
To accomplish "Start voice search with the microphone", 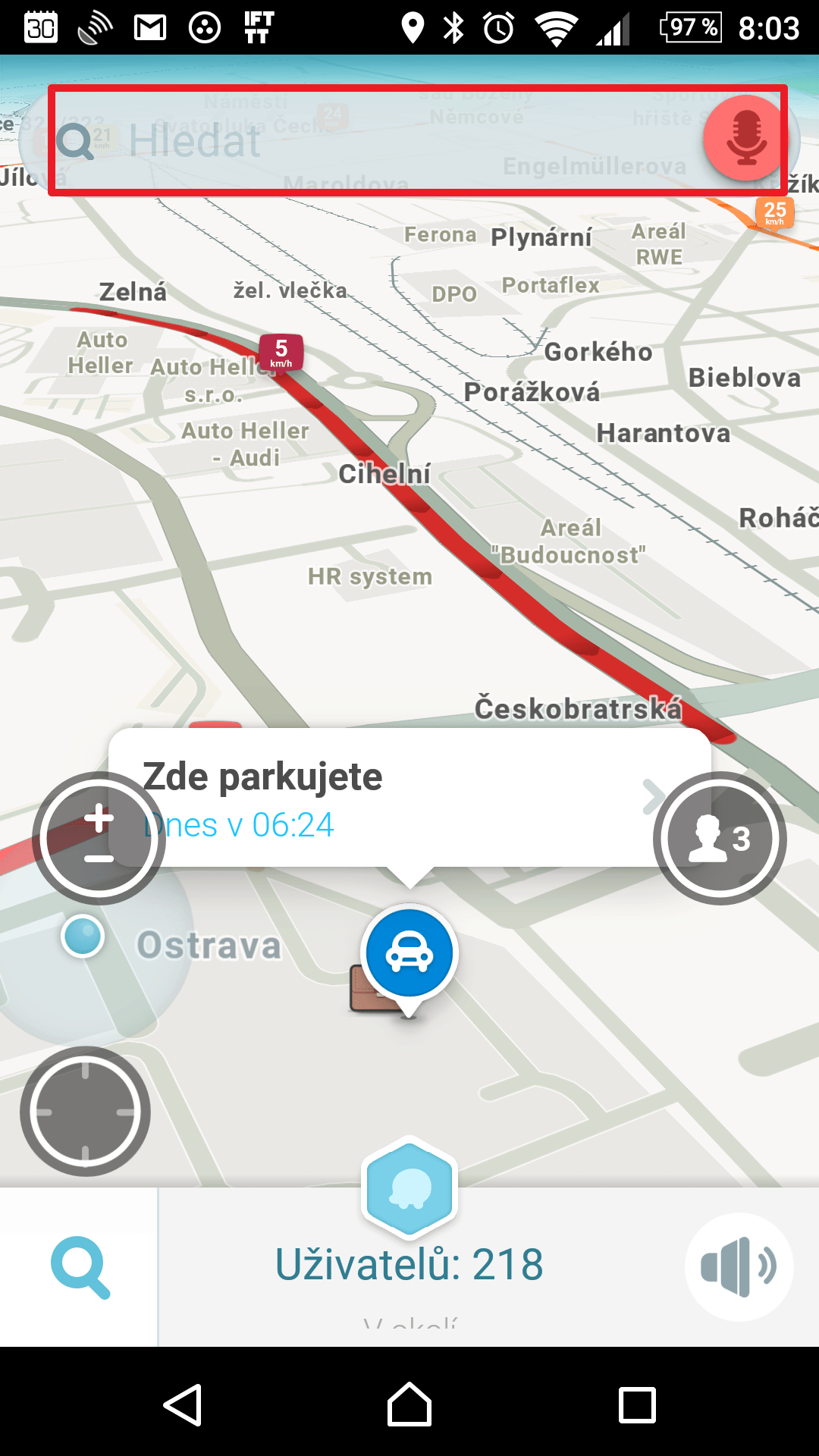I will [x=746, y=138].
